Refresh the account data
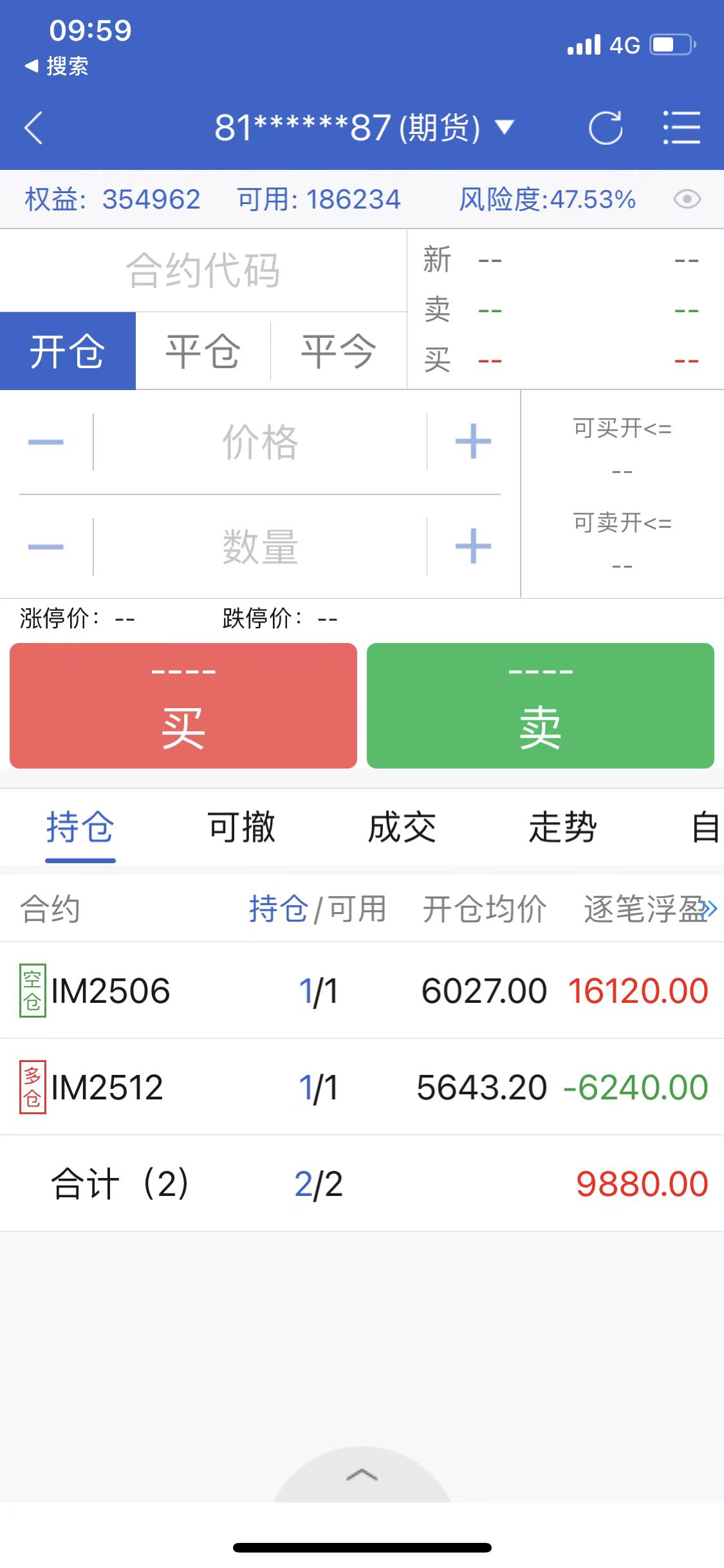 (605, 127)
